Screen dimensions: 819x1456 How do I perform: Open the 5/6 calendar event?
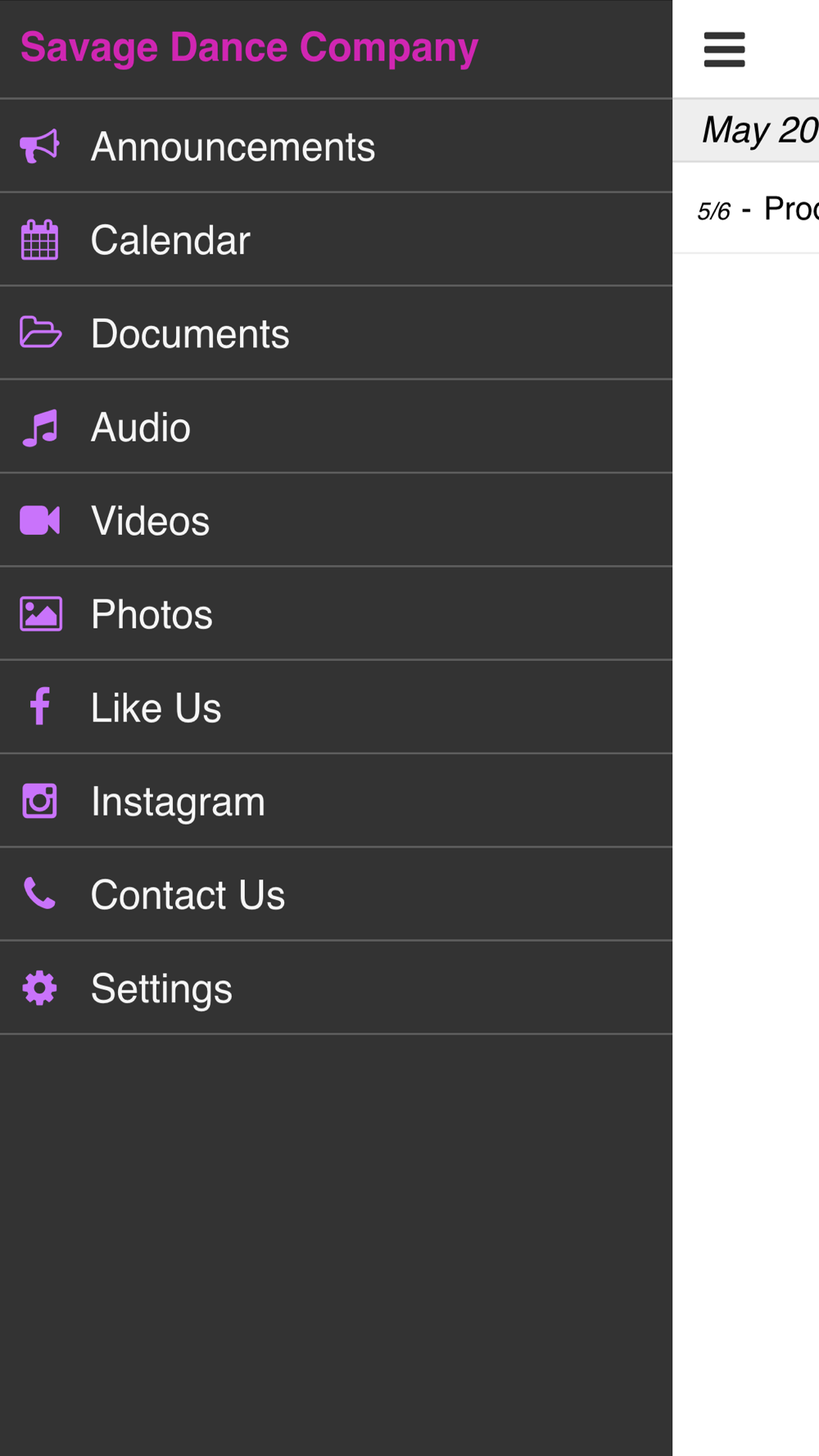pos(746,209)
